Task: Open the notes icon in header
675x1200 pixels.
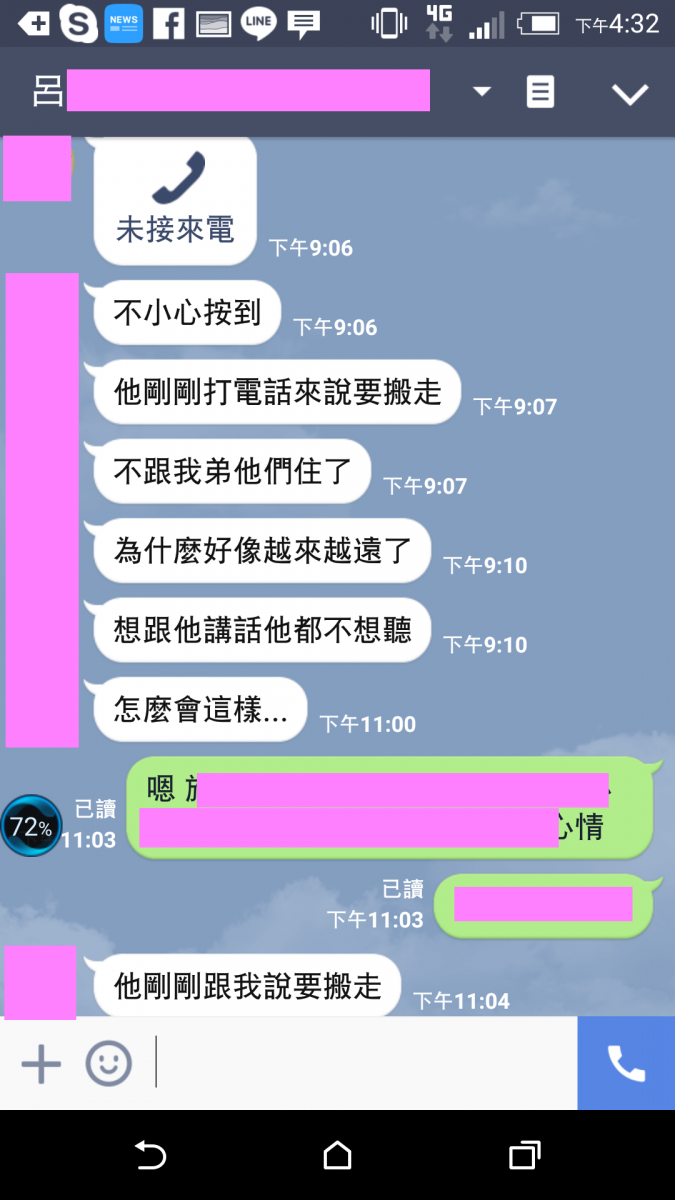Action: (540, 92)
